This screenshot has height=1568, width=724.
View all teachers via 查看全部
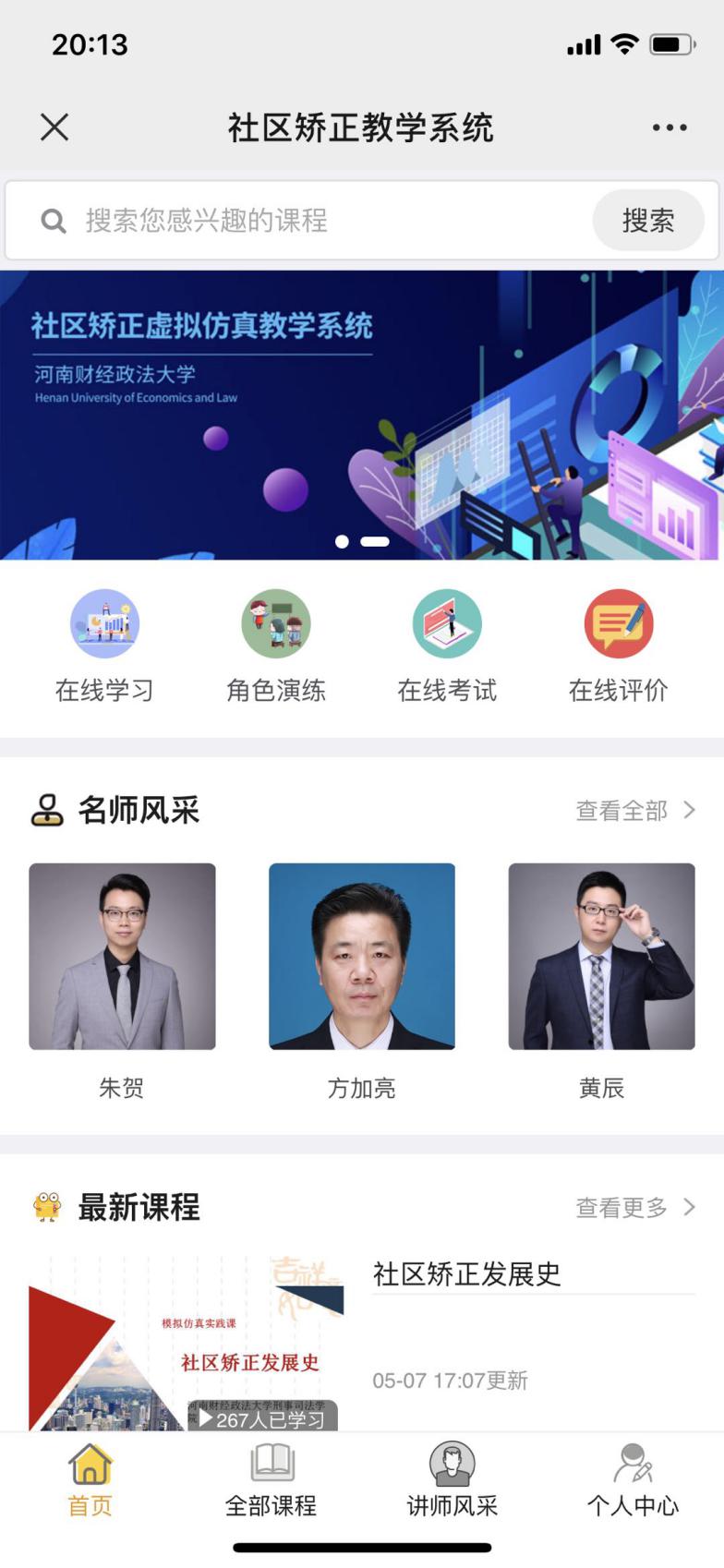(634, 811)
